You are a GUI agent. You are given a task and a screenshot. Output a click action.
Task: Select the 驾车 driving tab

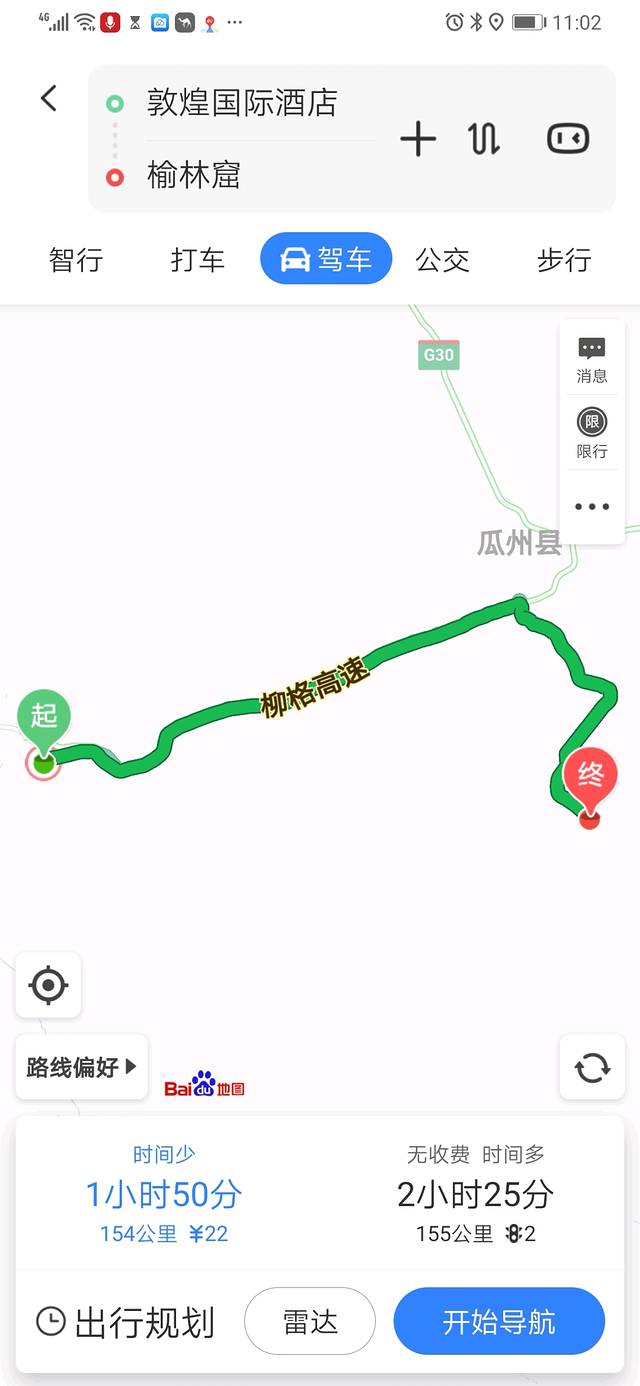326,260
